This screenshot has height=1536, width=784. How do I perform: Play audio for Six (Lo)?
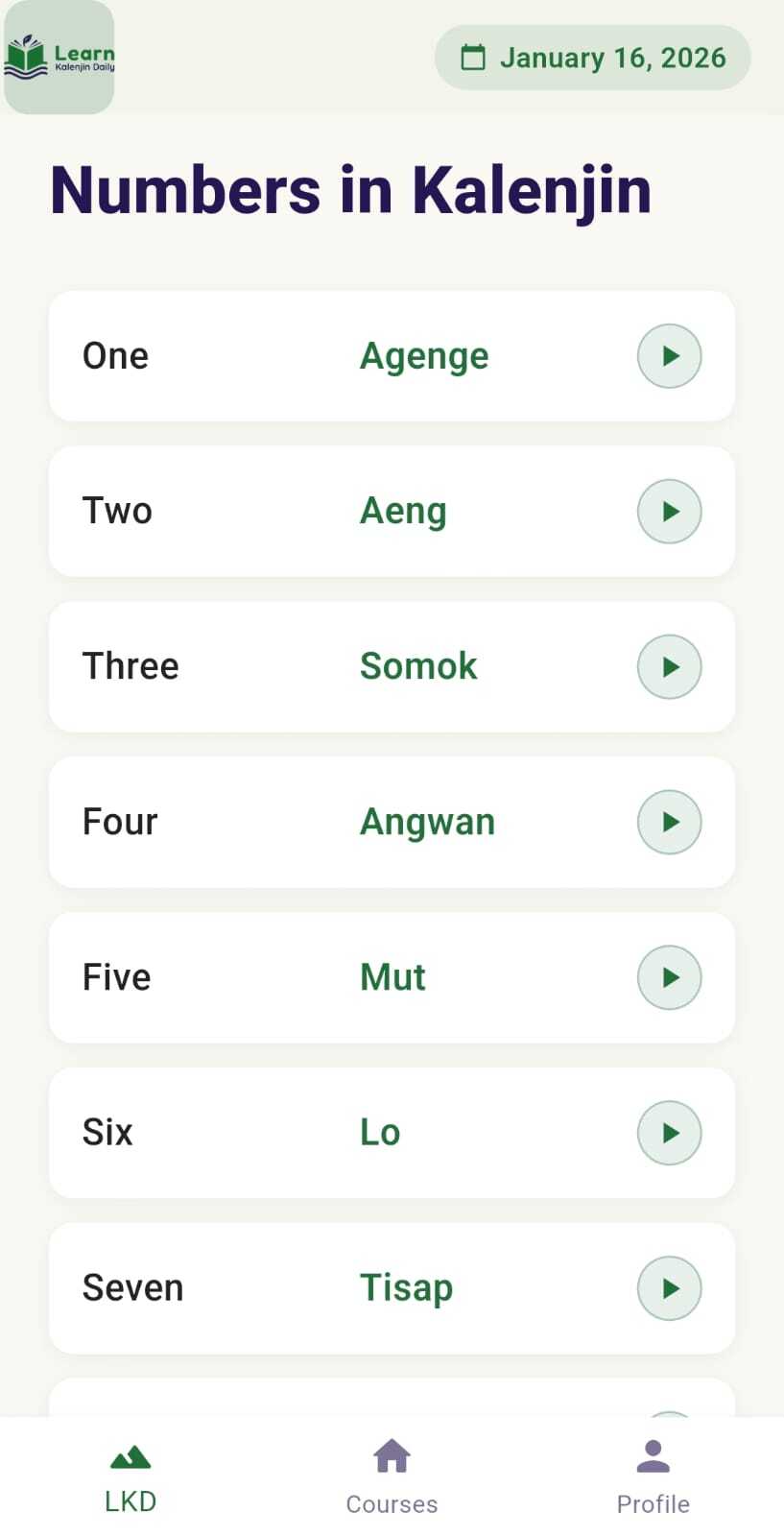[669, 1134]
